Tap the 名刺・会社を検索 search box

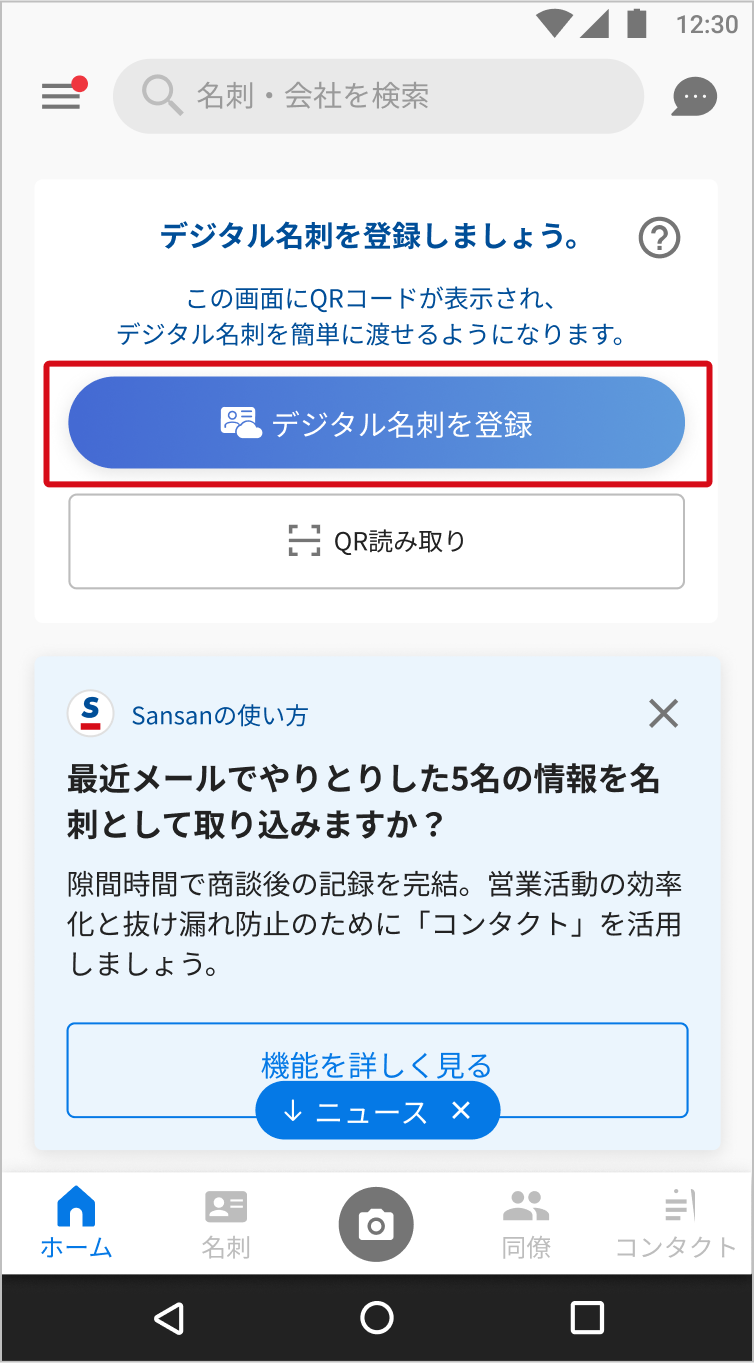coord(378,96)
